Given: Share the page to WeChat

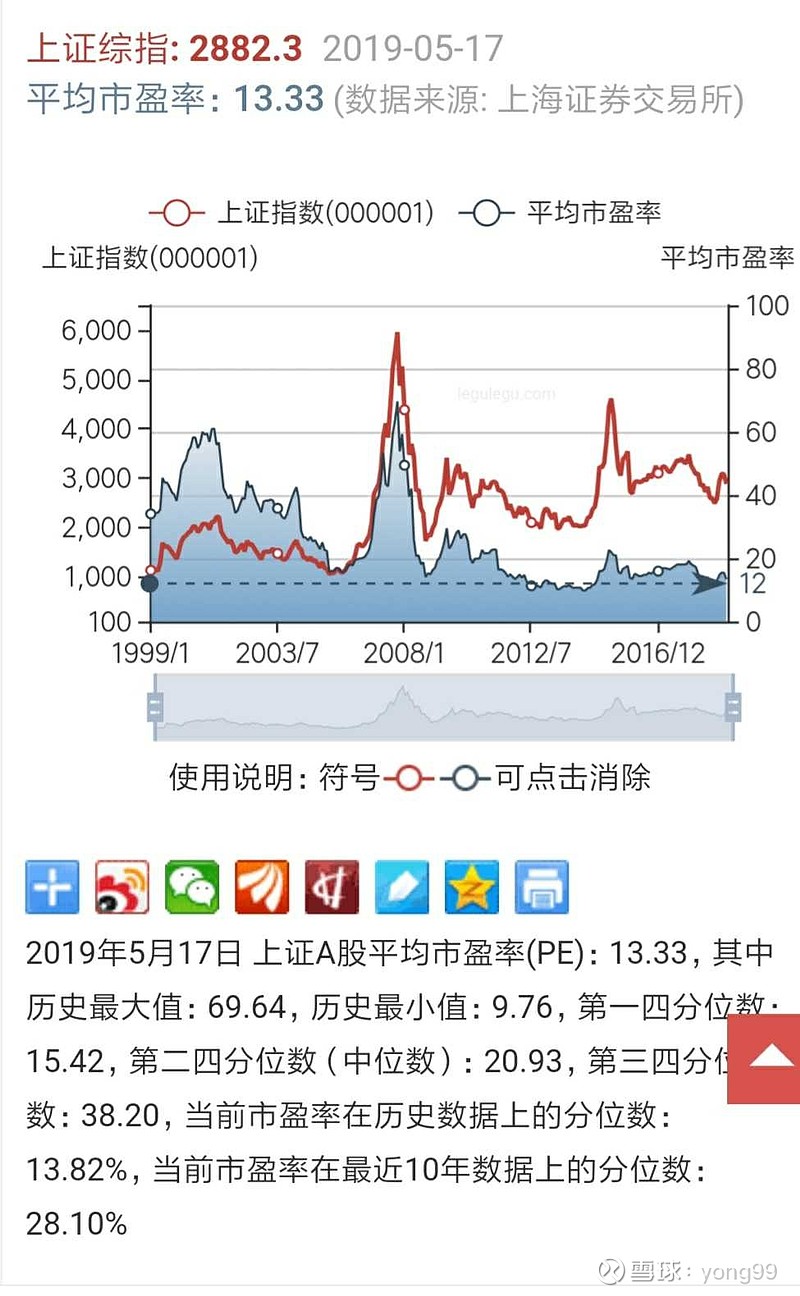Looking at the screenshot, I should pyautogui.click(x=192, y=887).
